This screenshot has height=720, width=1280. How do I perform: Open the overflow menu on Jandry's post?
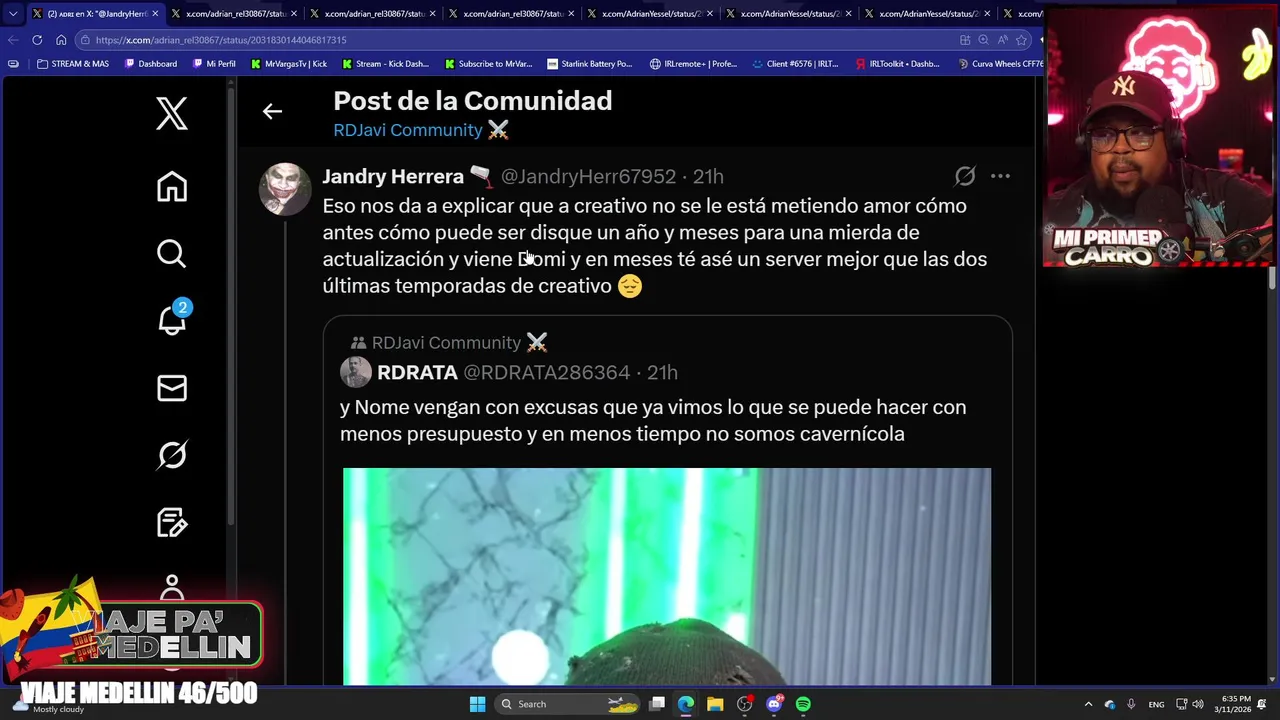tap(1000, 176)
